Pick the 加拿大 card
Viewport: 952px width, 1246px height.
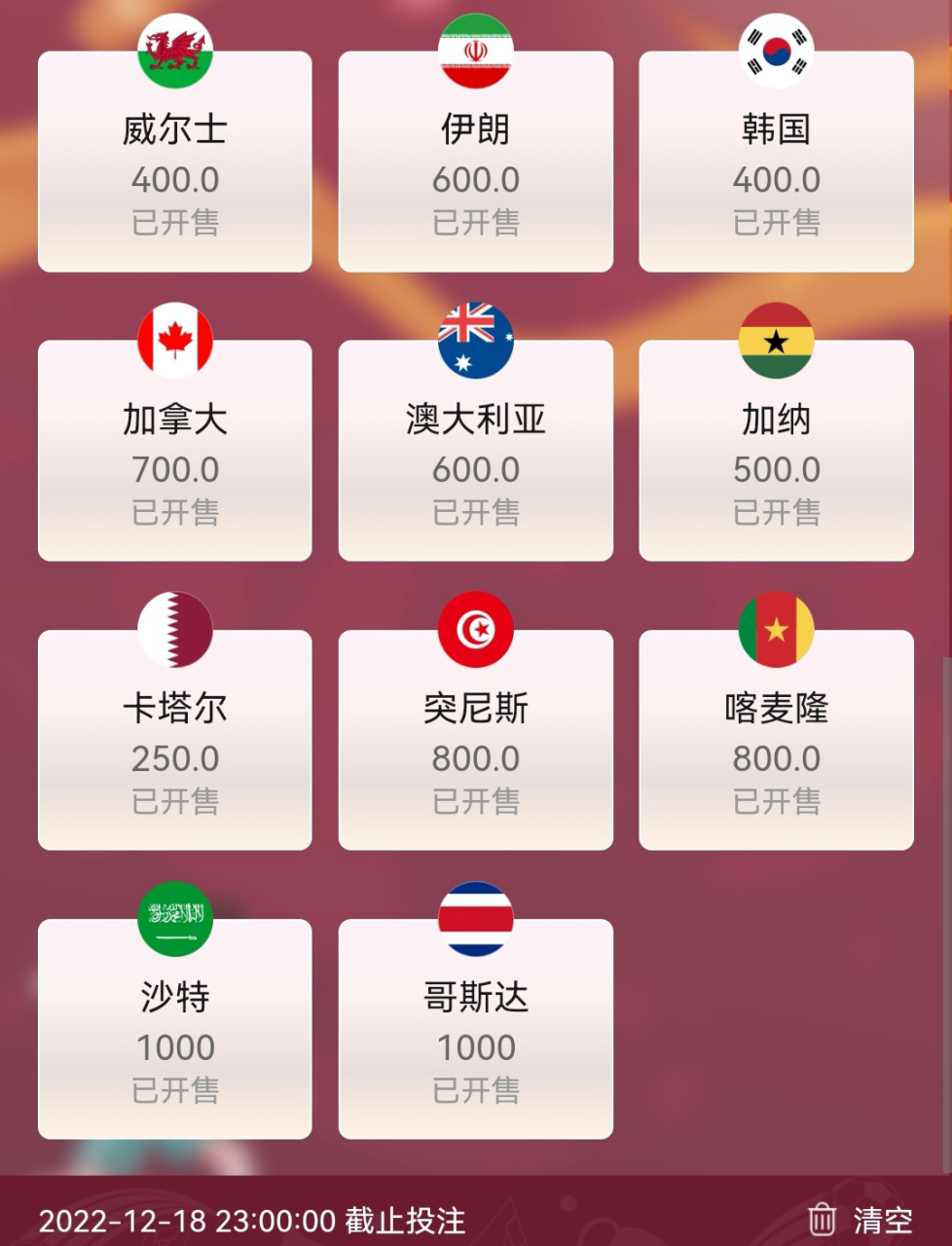(x=175, y=451)
